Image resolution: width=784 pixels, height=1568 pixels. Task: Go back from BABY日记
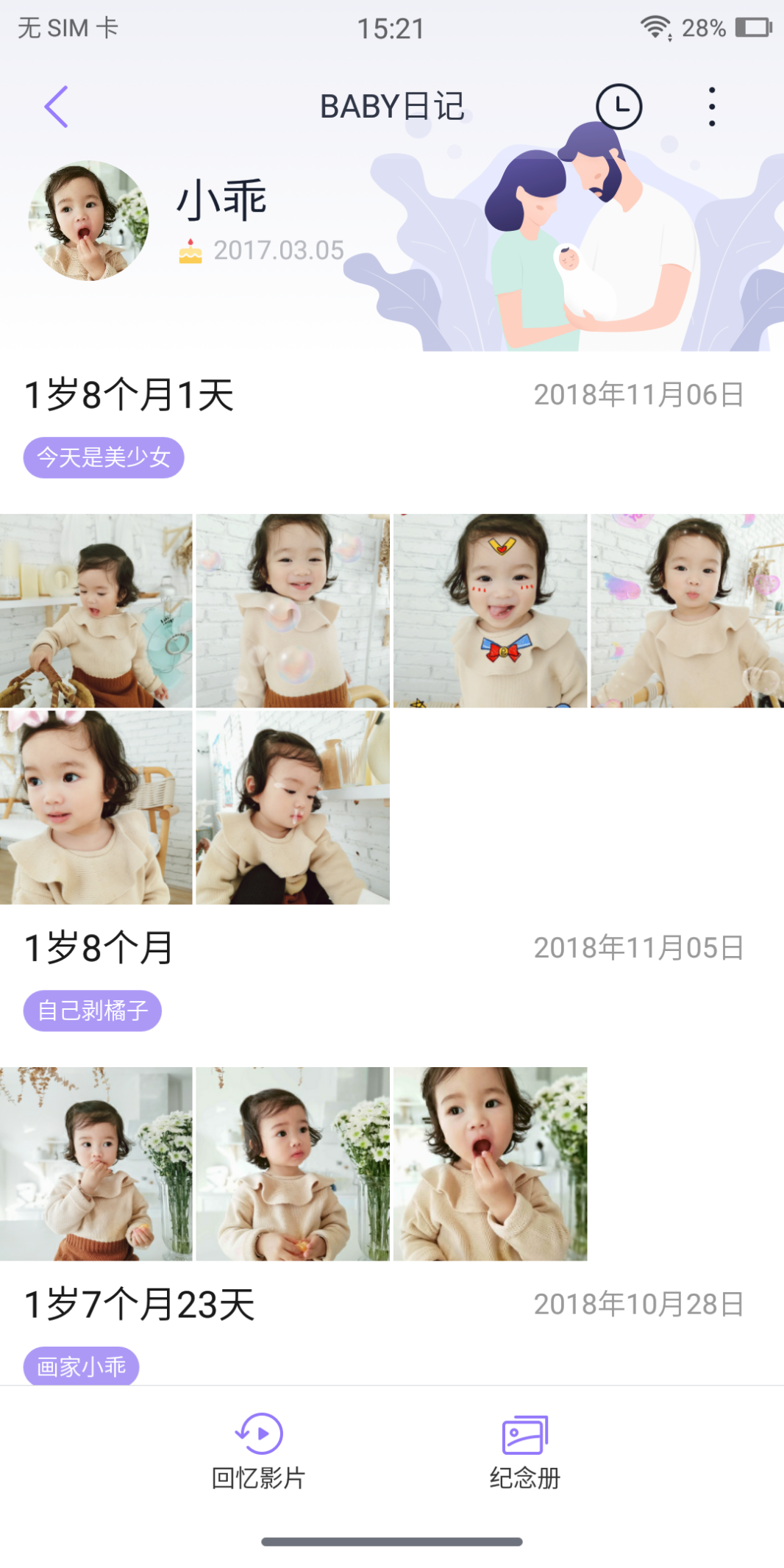[57, 107]
